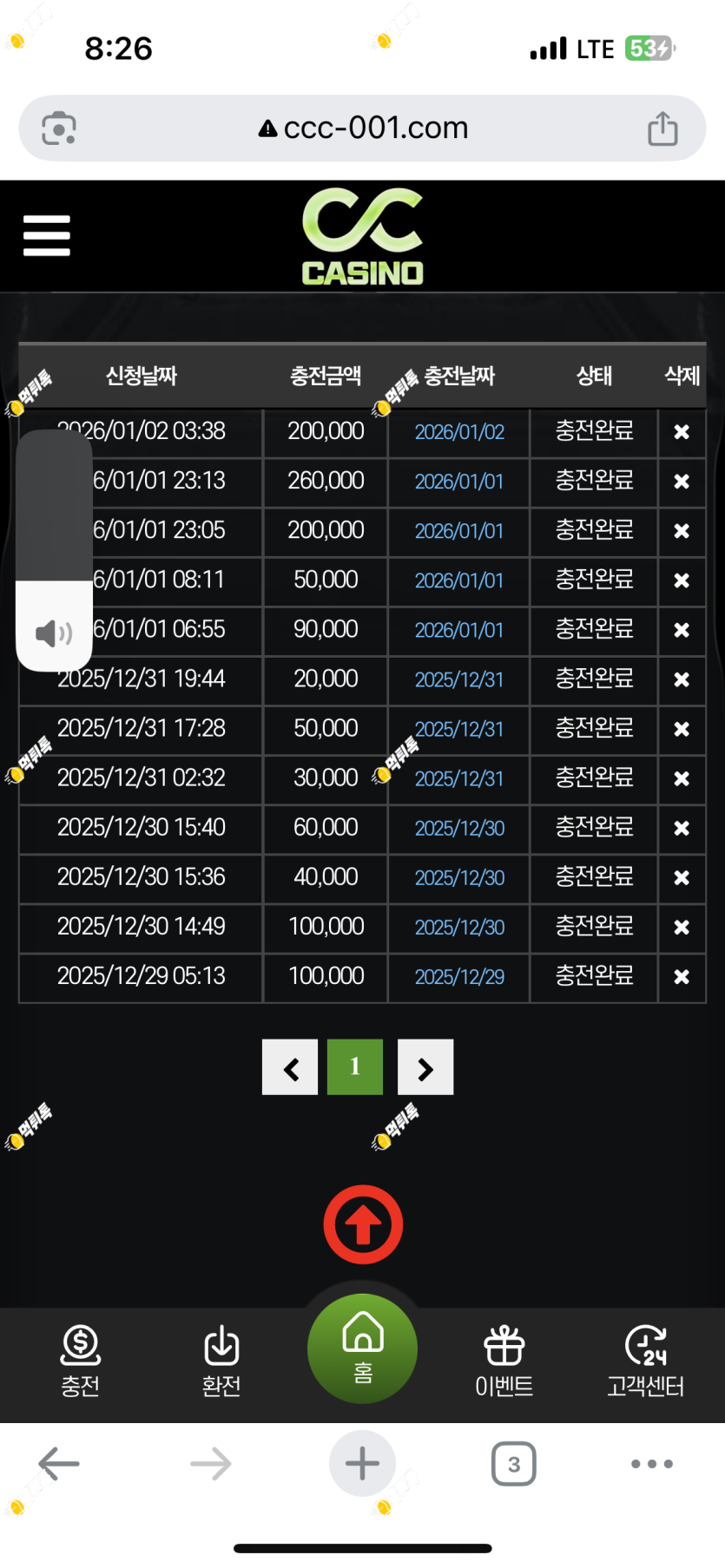Open a new browser tab
725x1568 pixels.
362,1464
